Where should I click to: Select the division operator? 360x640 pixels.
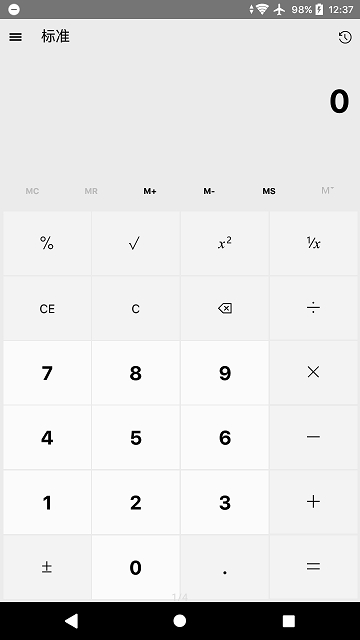[x=313, y=308]
